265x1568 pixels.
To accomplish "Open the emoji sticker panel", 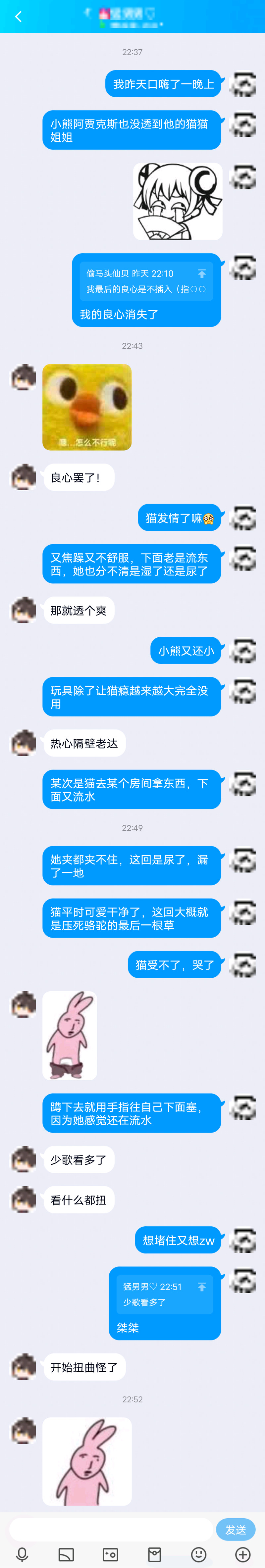I will click(199, 1555).
